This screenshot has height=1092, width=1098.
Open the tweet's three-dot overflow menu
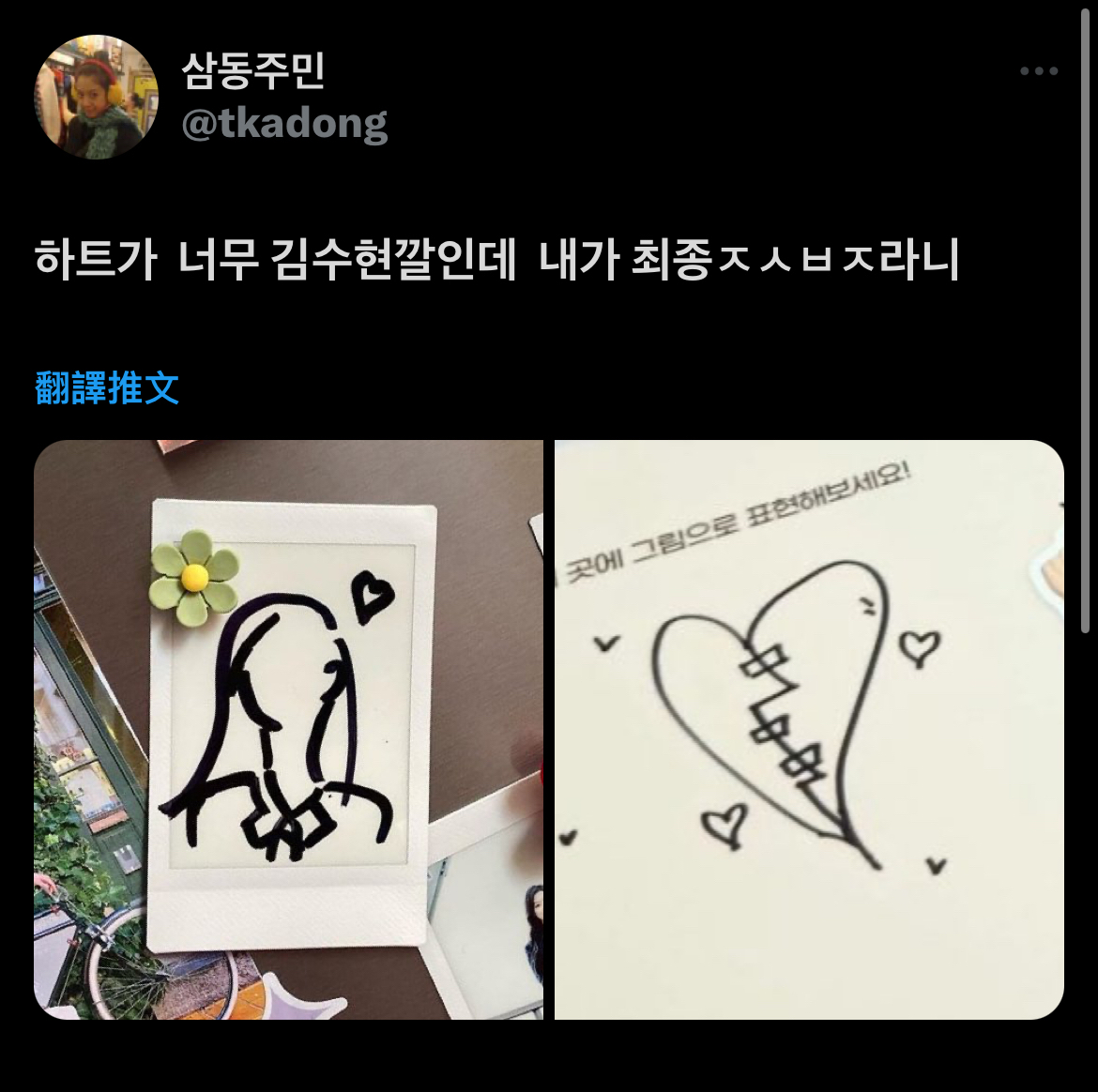point(1039,71)
